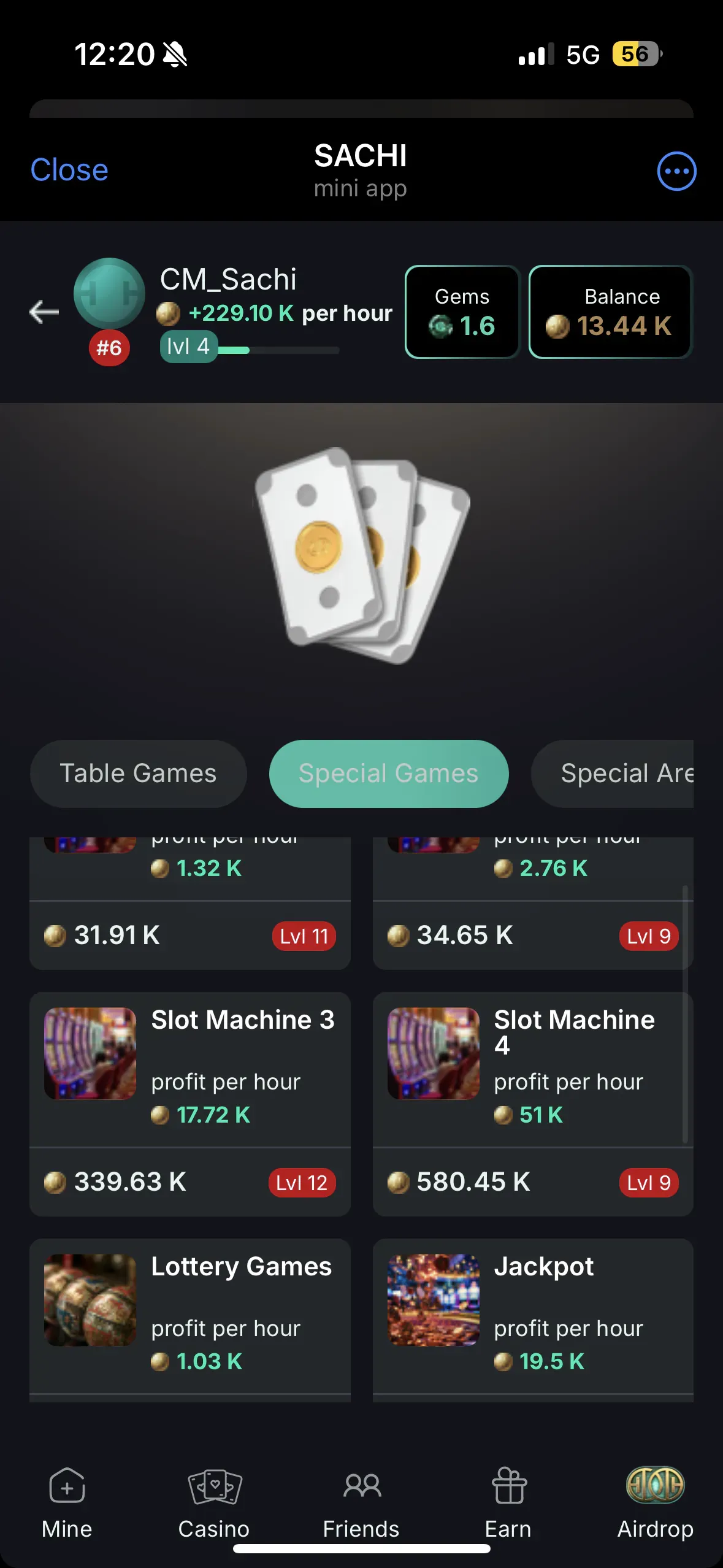The height and width of the screenshot is (1568, 723).
Task: Select the Special Games category
Action: point(388,774)
